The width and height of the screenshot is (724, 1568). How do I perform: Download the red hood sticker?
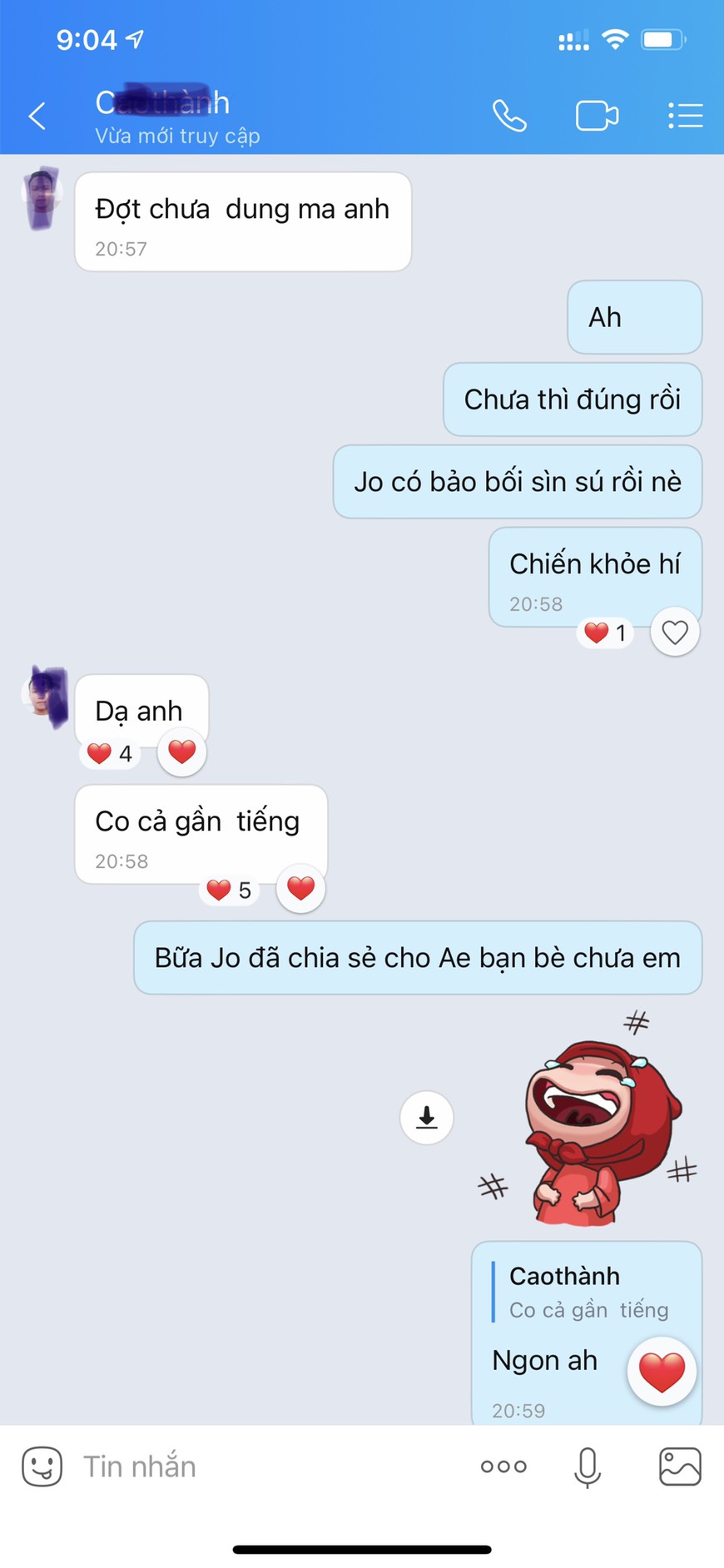click(x=427, y=1117)
